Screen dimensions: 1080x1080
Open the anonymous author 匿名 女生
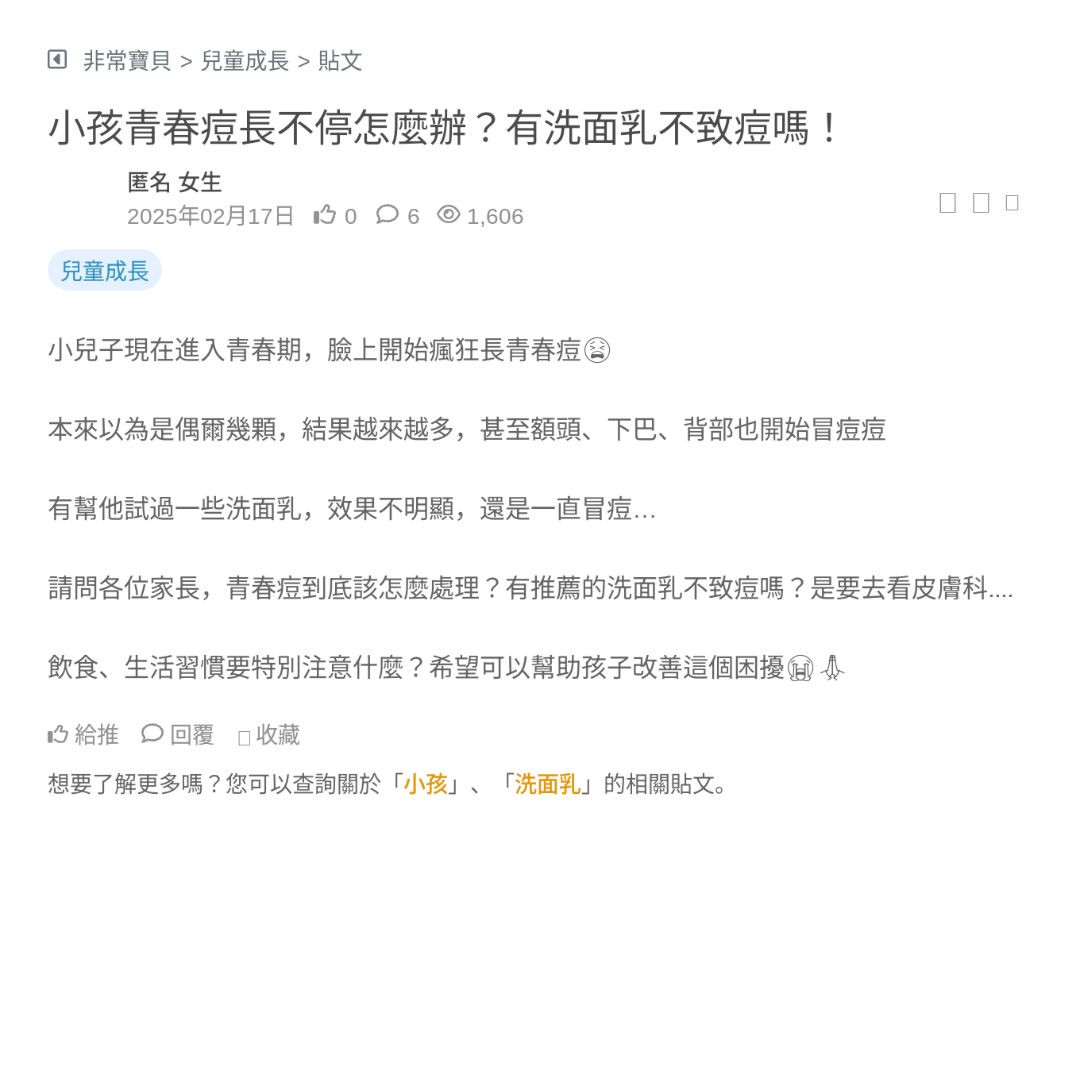click(174, 182)
